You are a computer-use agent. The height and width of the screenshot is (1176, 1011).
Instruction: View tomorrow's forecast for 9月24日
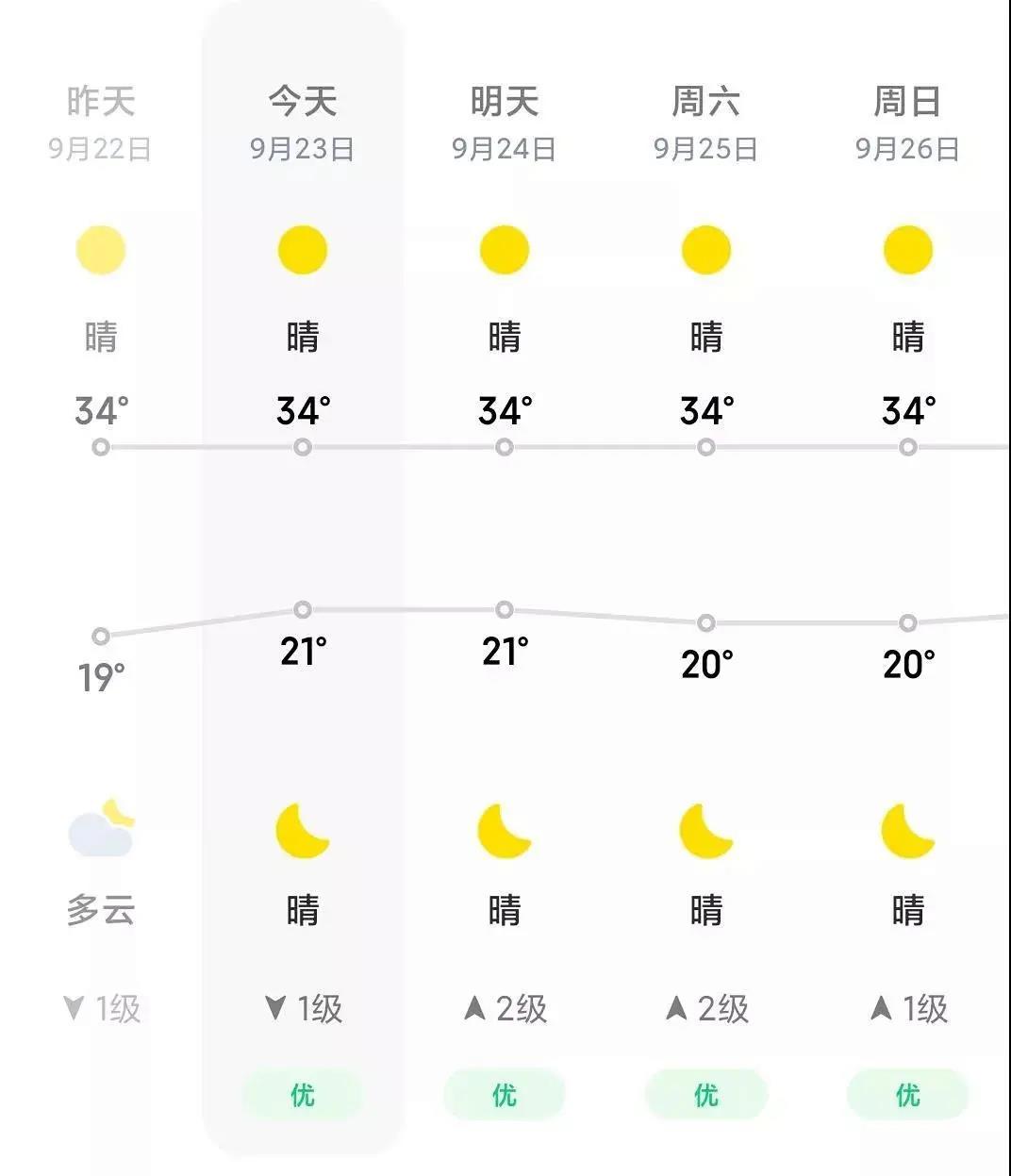click(x=504, y=123)
